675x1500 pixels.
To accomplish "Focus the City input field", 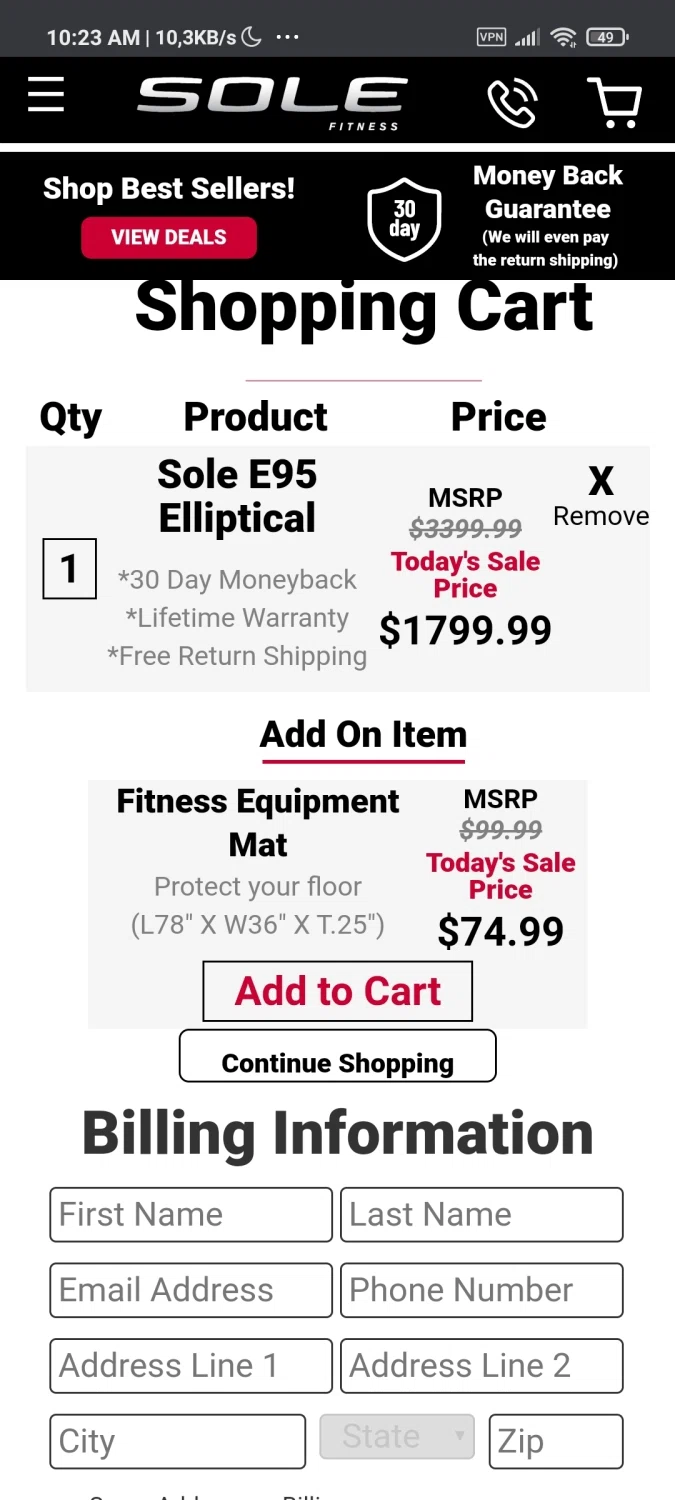I will click(x=177, y=1441).
